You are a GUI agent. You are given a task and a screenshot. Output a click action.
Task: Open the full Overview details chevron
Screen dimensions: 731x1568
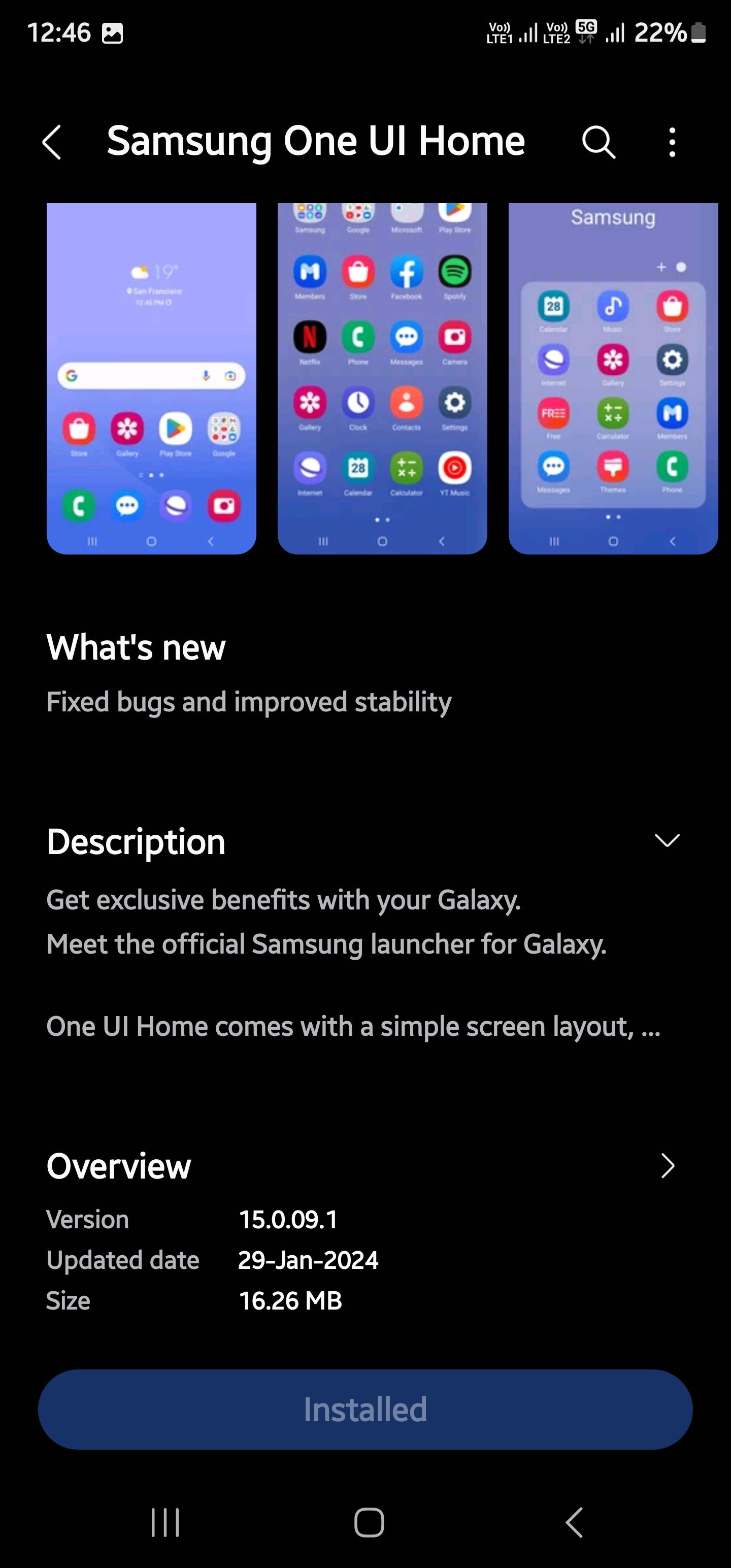[x=668, y=1166]
